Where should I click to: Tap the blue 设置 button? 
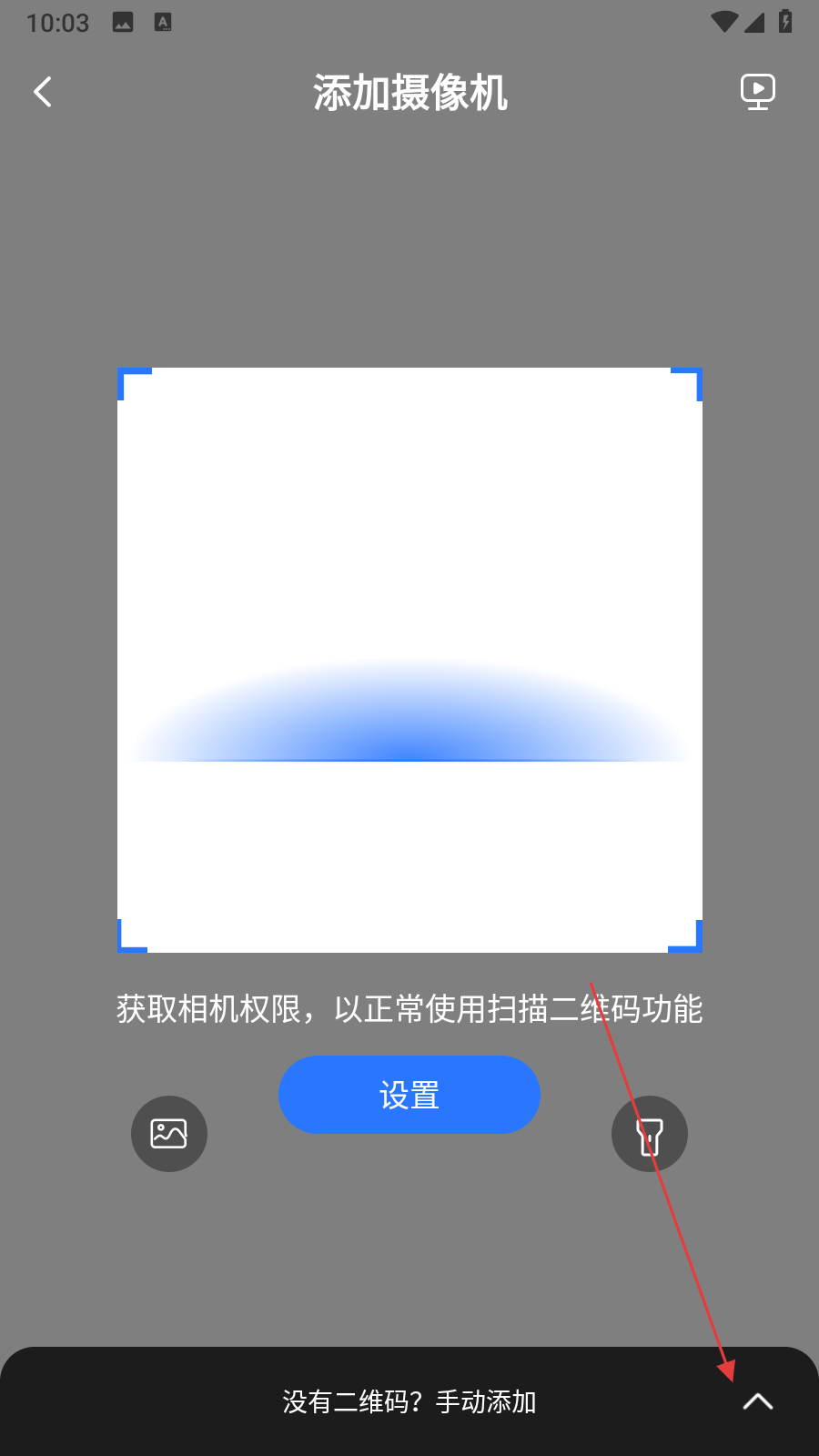tap(409, 1095)
